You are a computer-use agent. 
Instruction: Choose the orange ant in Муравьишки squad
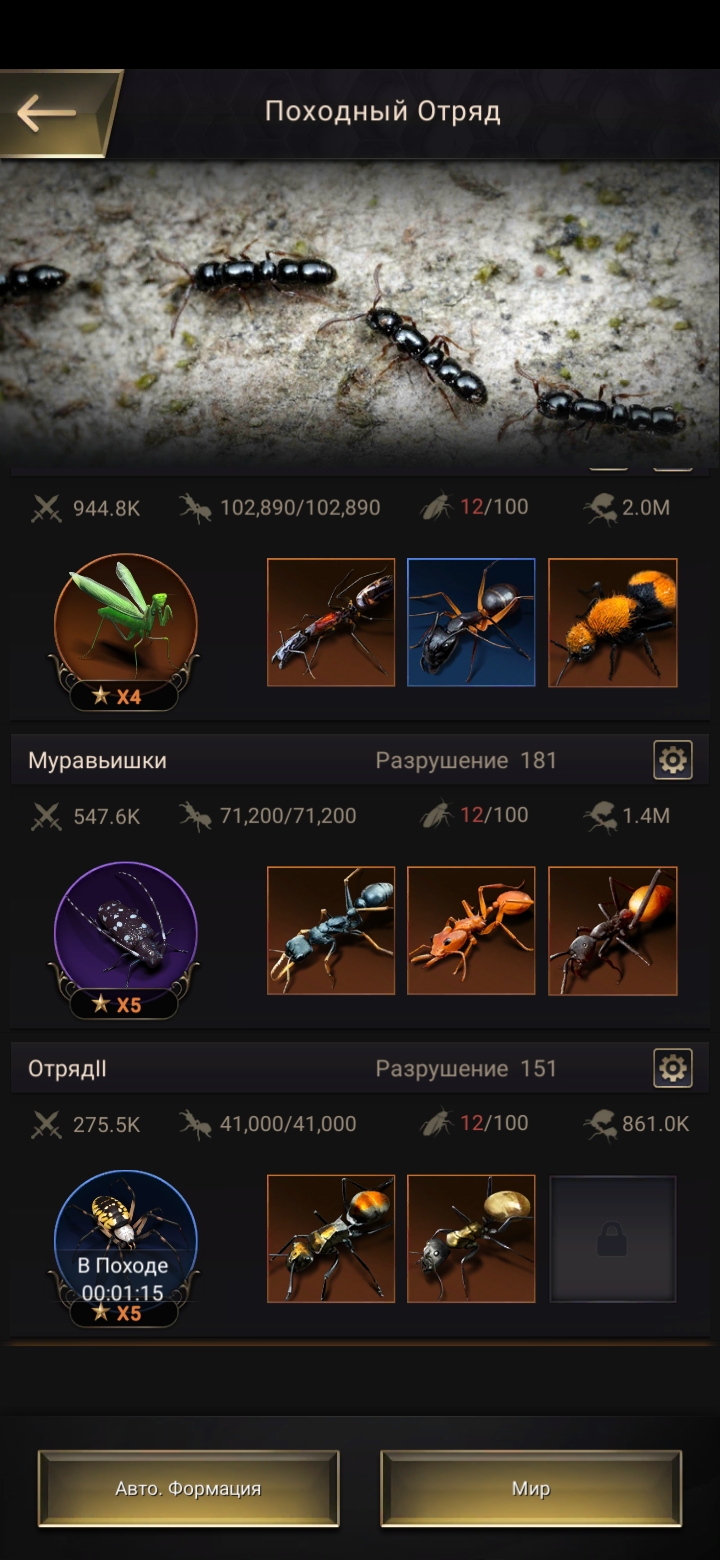[x=471, y=930]
